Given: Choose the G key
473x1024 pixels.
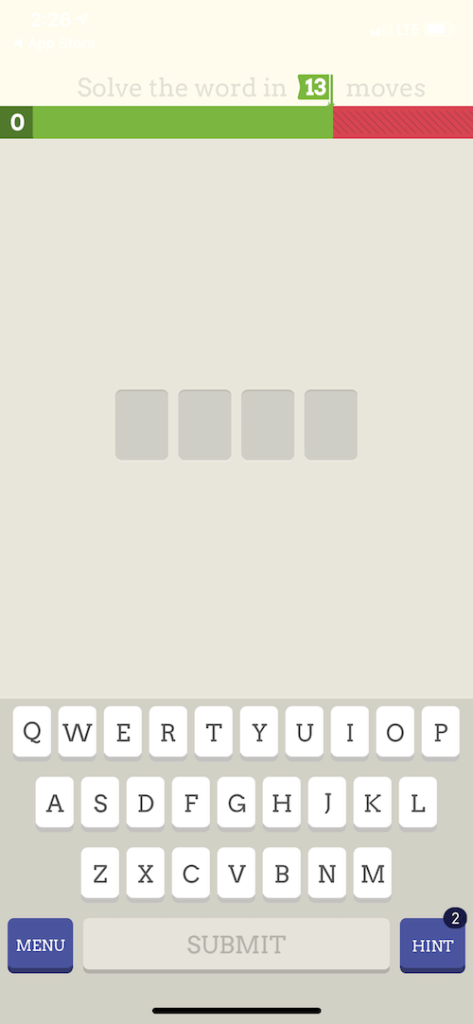Looking at the screenshot, I should [x=236, y=803].
